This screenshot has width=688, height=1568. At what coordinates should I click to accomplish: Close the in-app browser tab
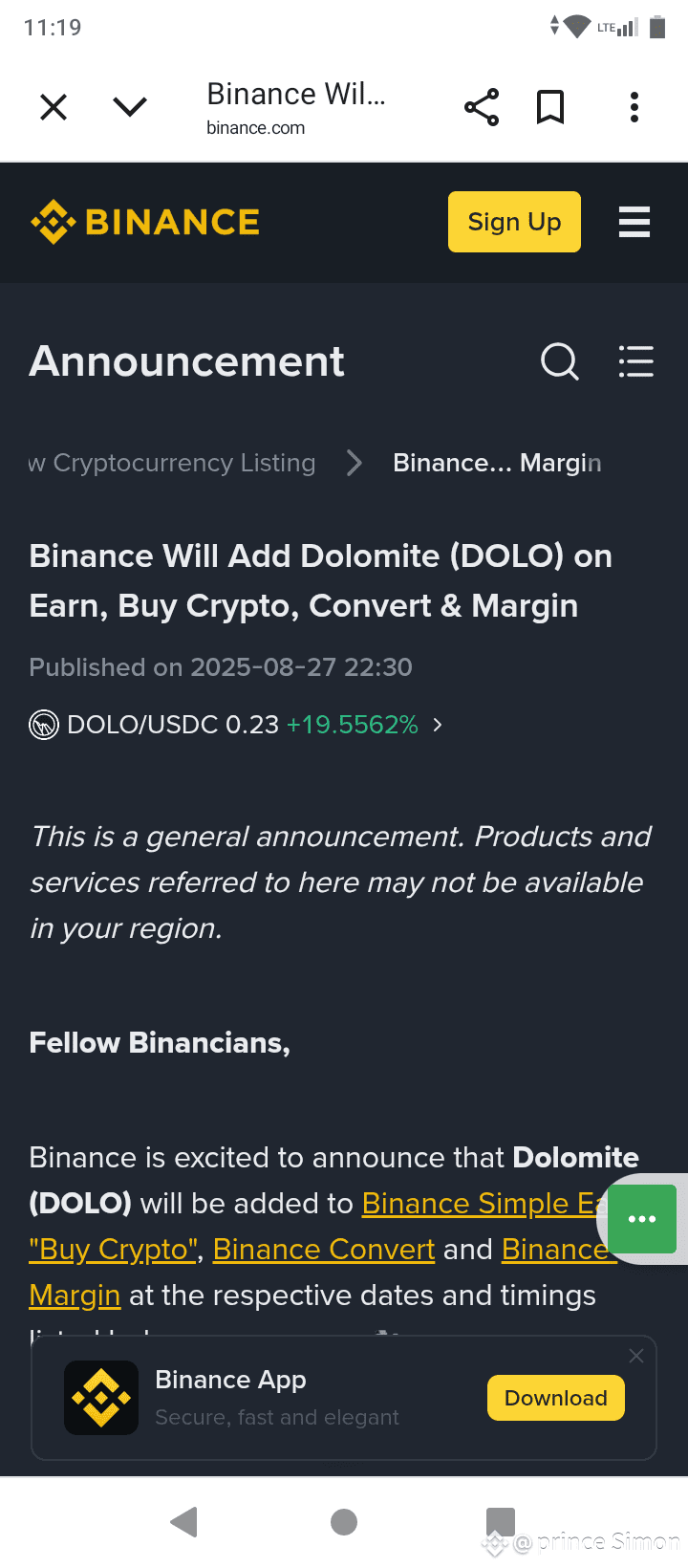click(54, 107)
